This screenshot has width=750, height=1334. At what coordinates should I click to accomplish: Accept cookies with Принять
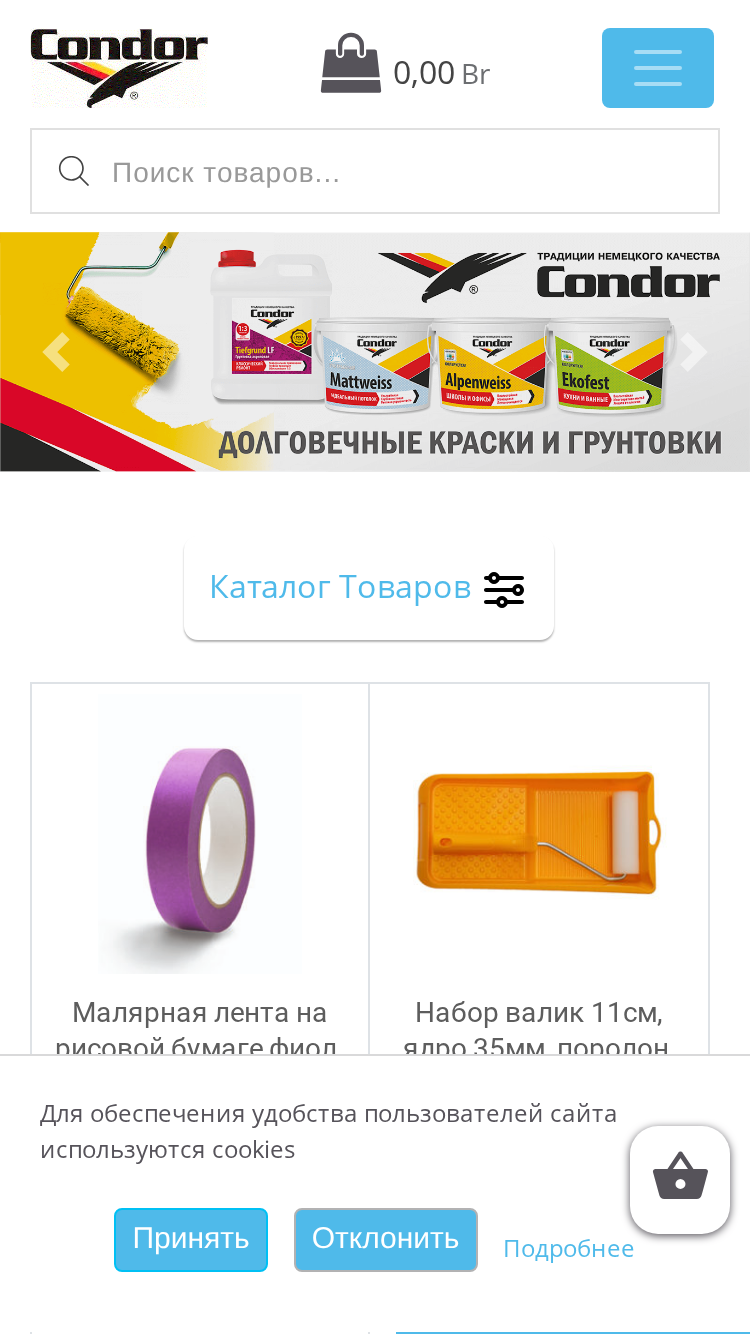pyautogui.click(x=191, y=1240)
